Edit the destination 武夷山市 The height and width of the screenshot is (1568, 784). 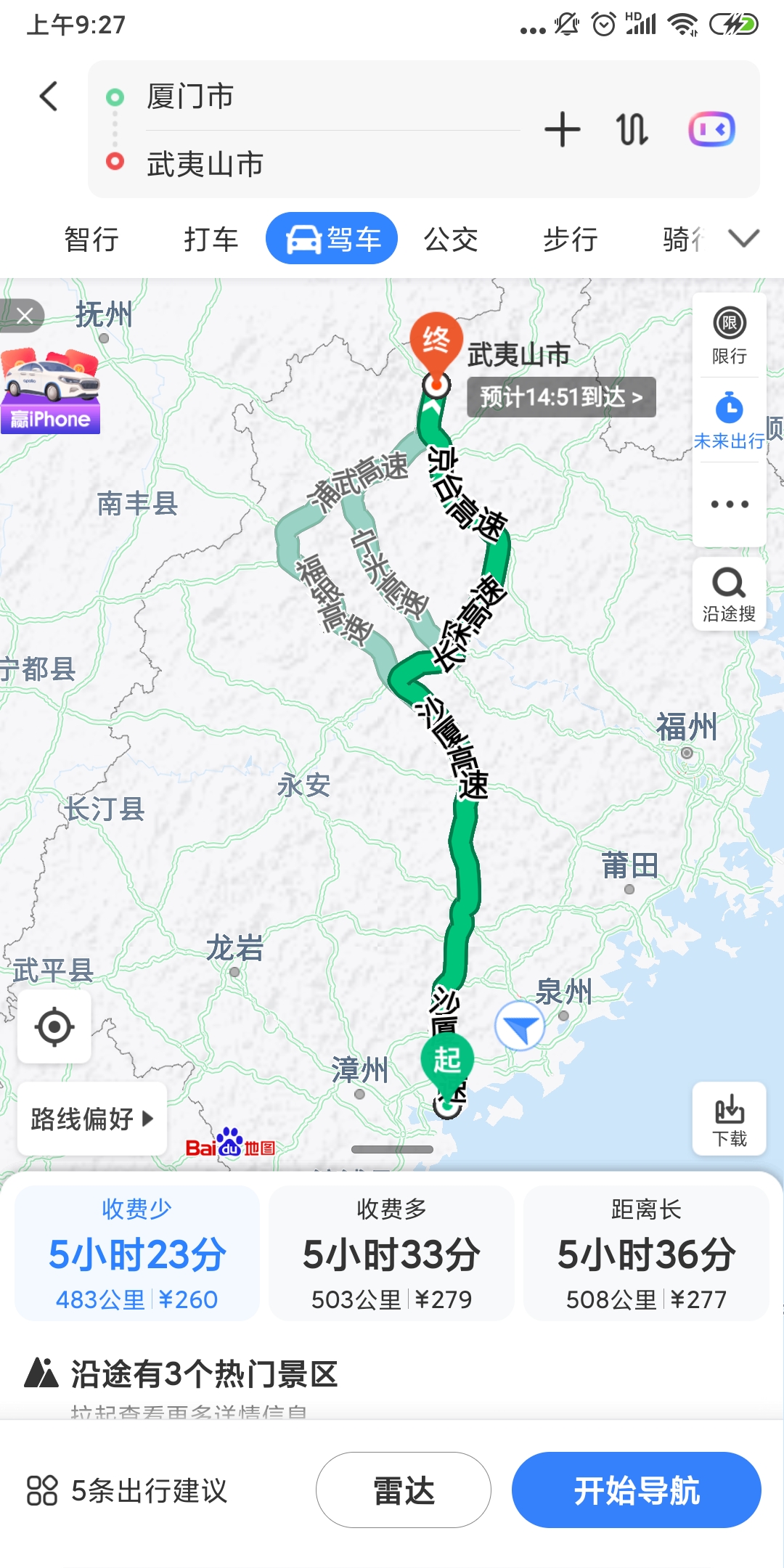[290, 164]
